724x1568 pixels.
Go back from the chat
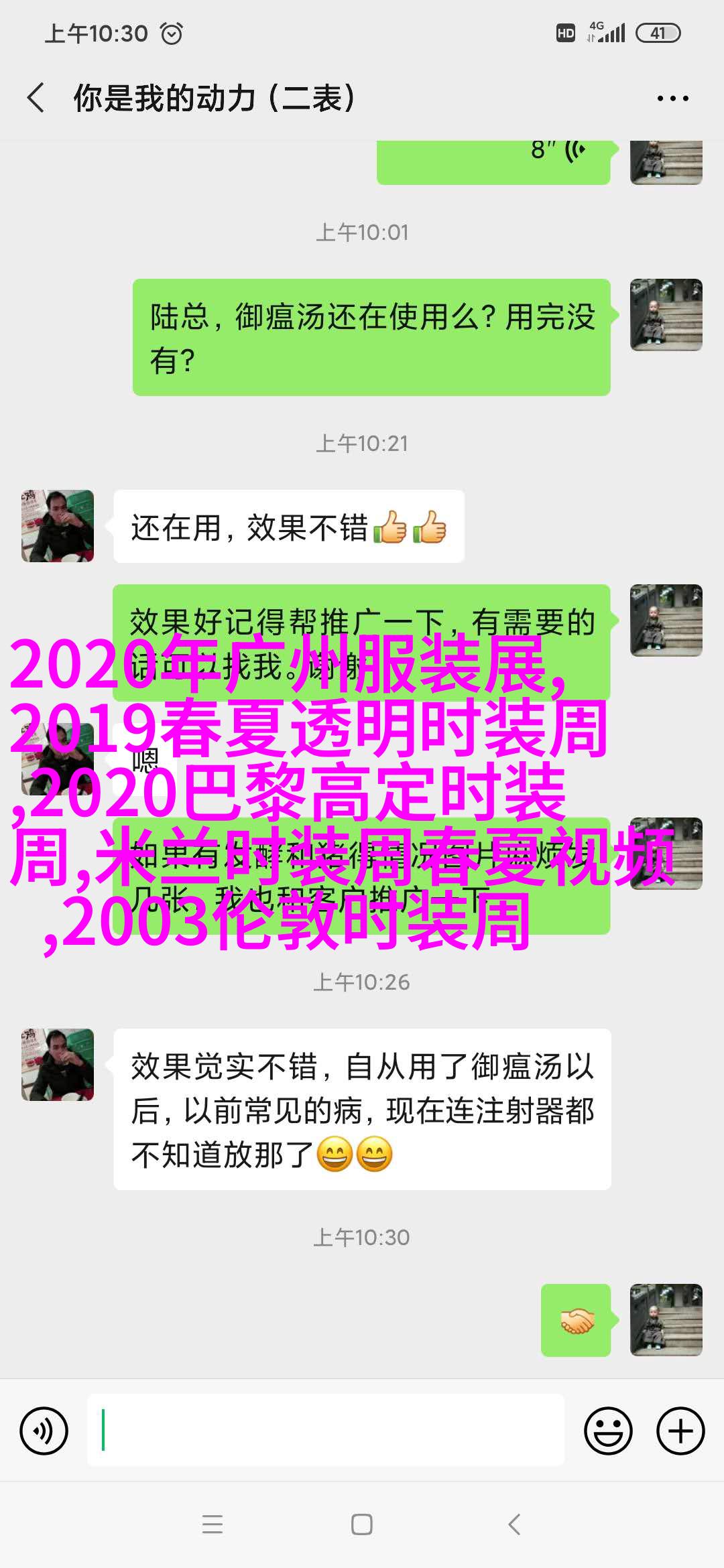pos(36,98)
